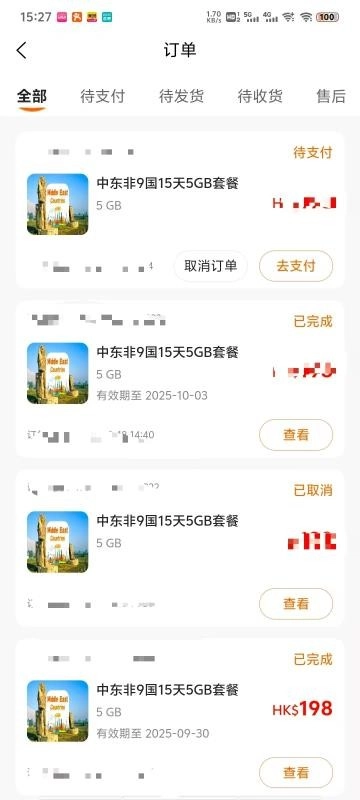Open the 待发货 tab
Image resolution: width=360 pixels, height=800 pixels.
[182, 96]
